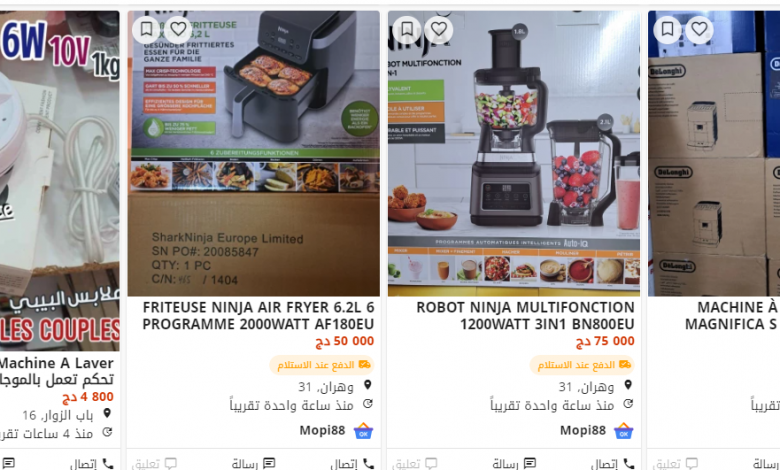Like the Friteuse Ninja Air Fryer listing

click(x=177, y=29)
